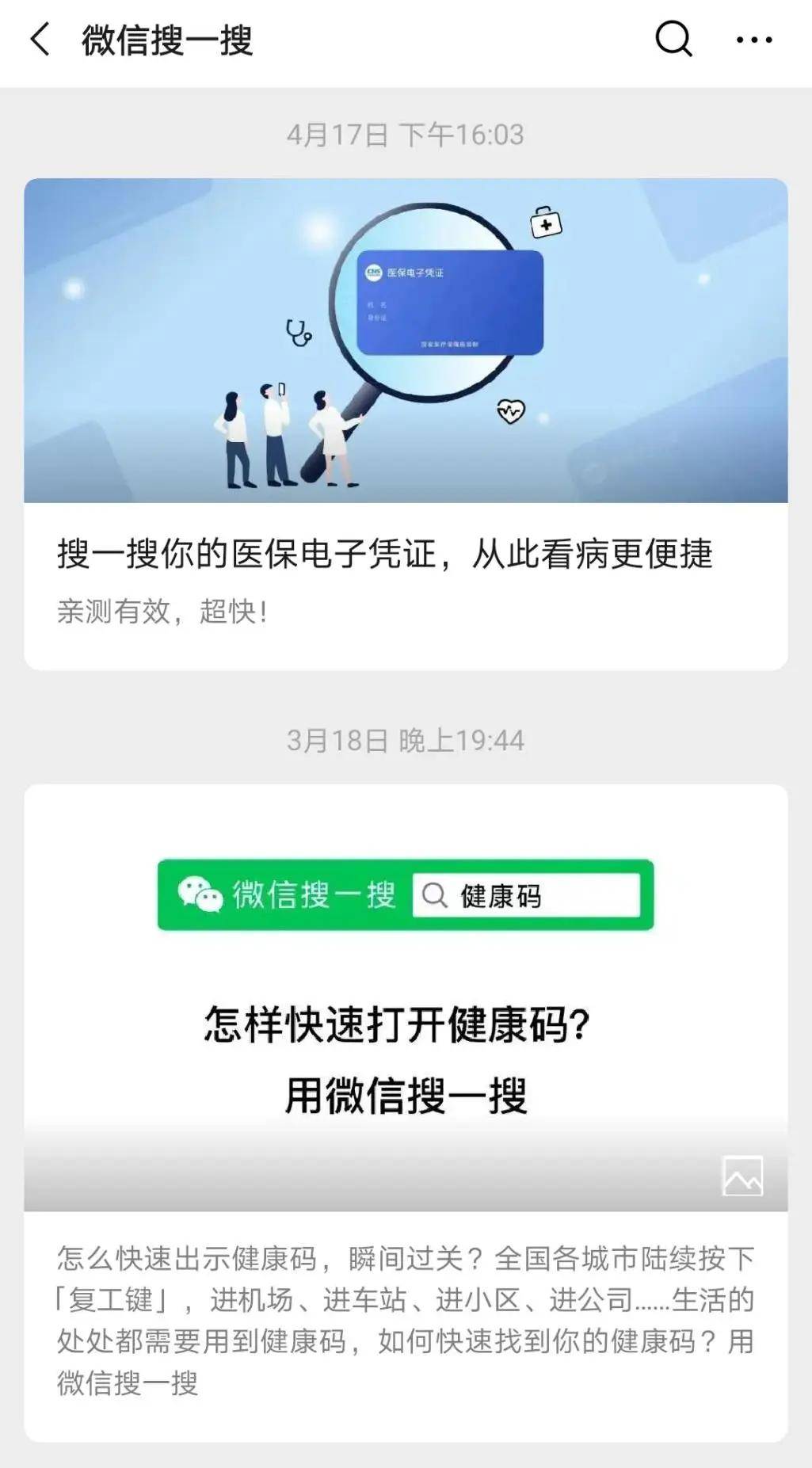Open the 医保电子凭证 article card
812x1468 pixels.
click(x=406, y=424)
